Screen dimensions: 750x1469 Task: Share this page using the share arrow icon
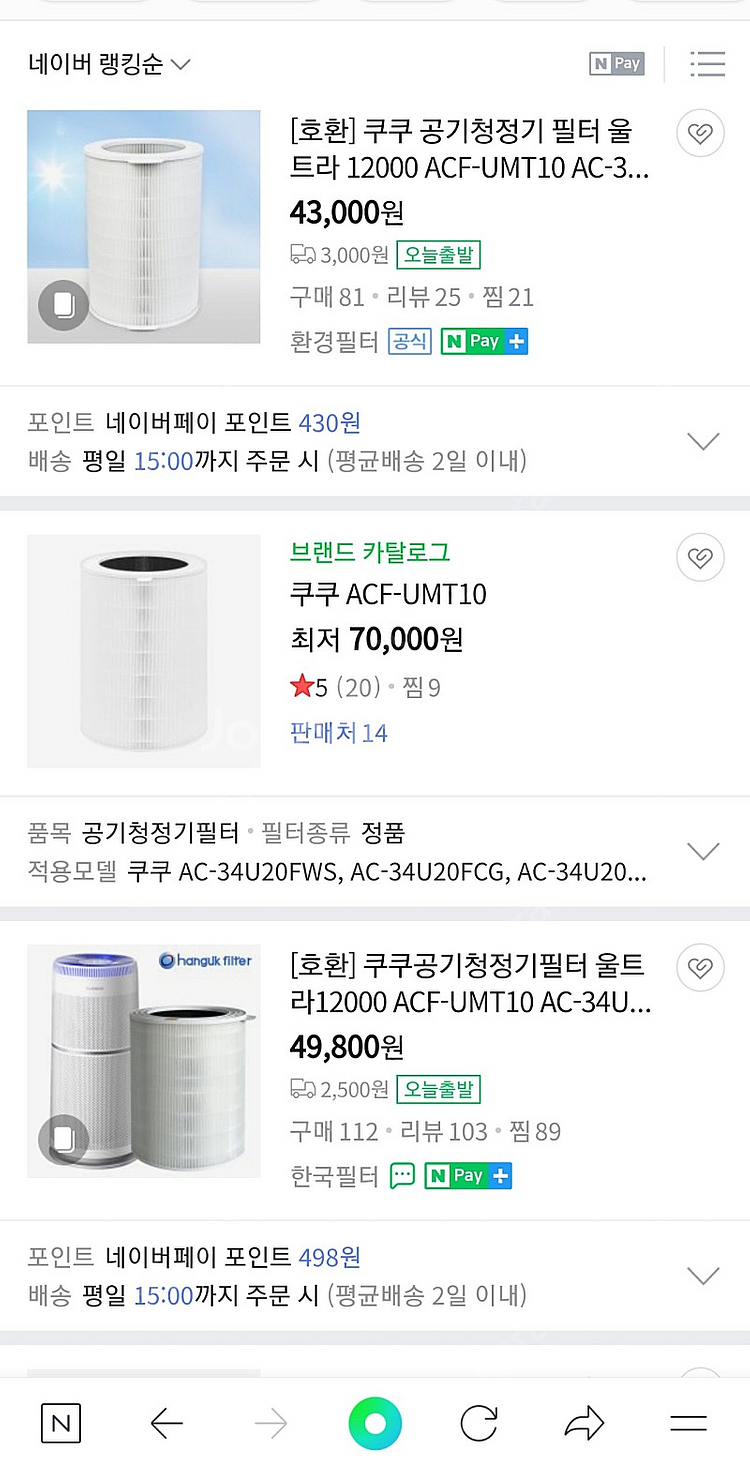[x=585, y=1421]
